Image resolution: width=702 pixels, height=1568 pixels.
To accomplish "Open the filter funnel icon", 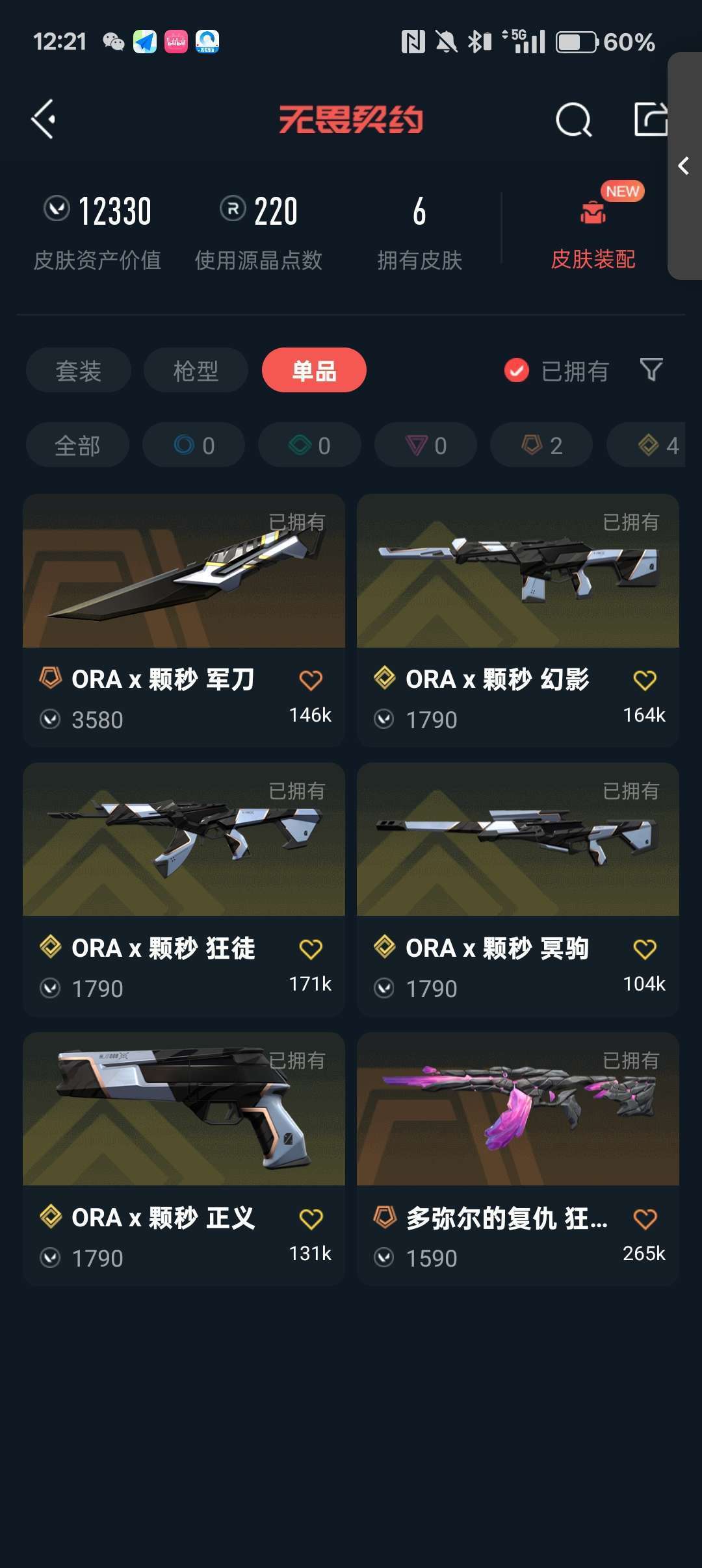I will pos(651,370).
